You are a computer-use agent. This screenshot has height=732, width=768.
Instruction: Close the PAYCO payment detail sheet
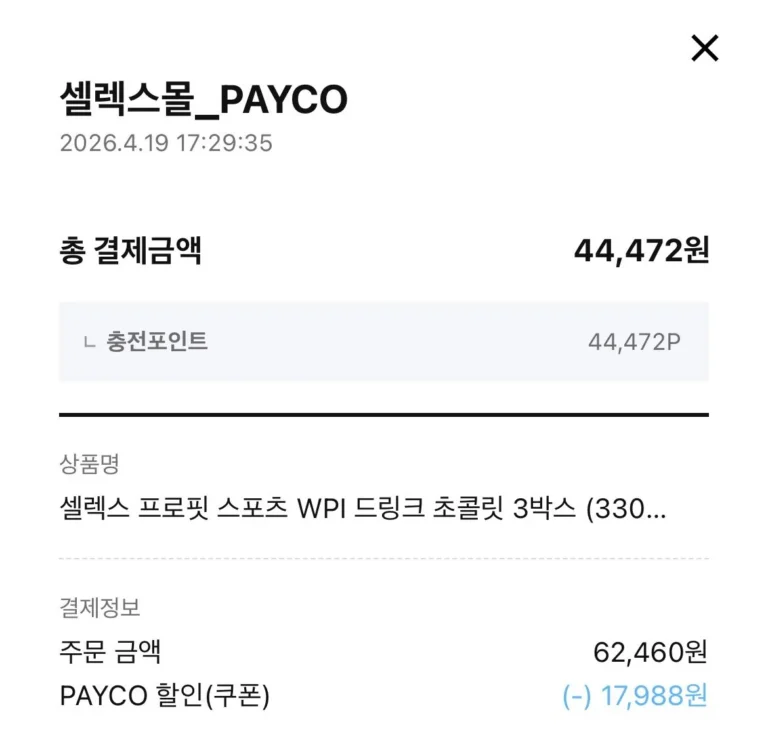[x=705, y=47]
